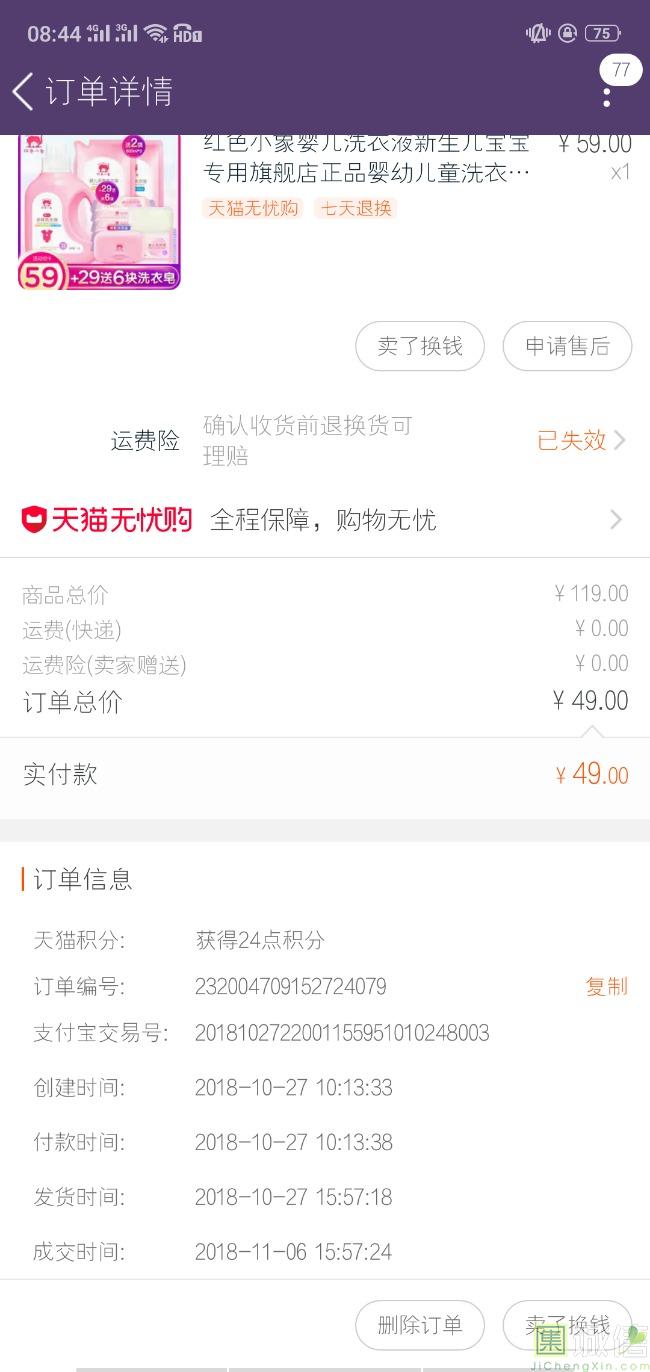Viewport: 650px width, 1372px height.
Task: Open the overflow menu with three dots
Action: (x=607, y=97)
